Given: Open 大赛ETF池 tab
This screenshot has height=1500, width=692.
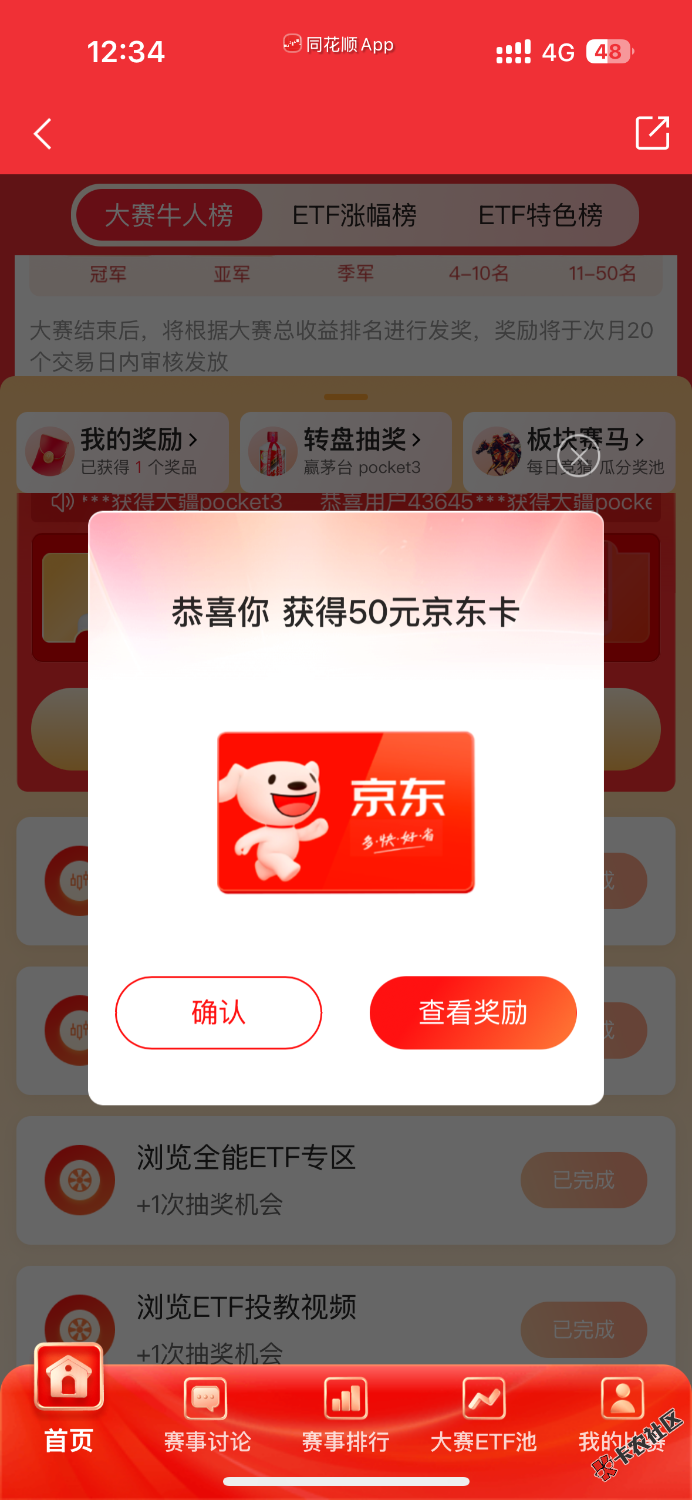Looking at the screenshot, I should pos(483,1414).
